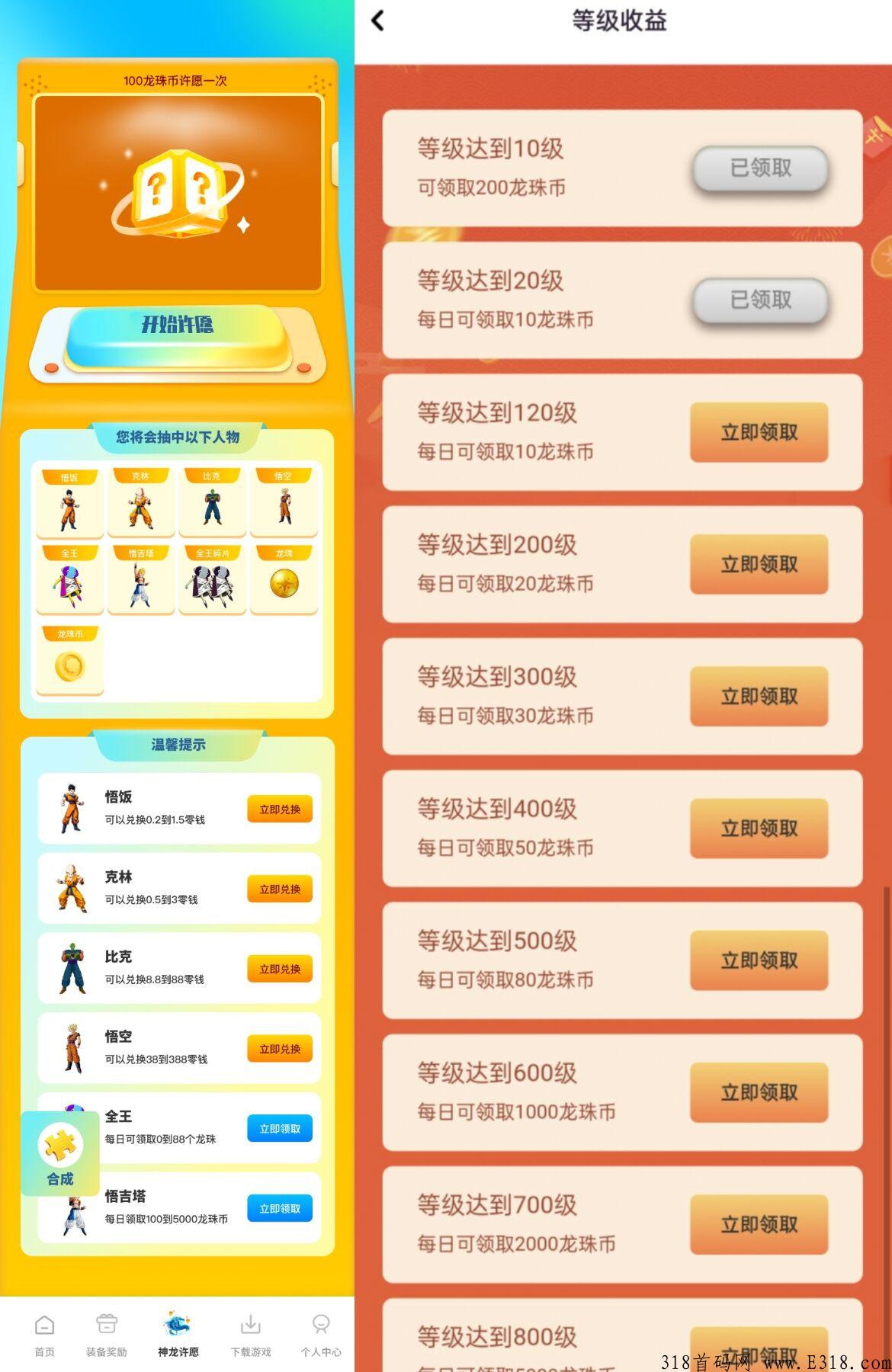Viewport: 892px width, 1372px height.
Task: Claim the 等级达到120级 reward
Action: (759, 432)
